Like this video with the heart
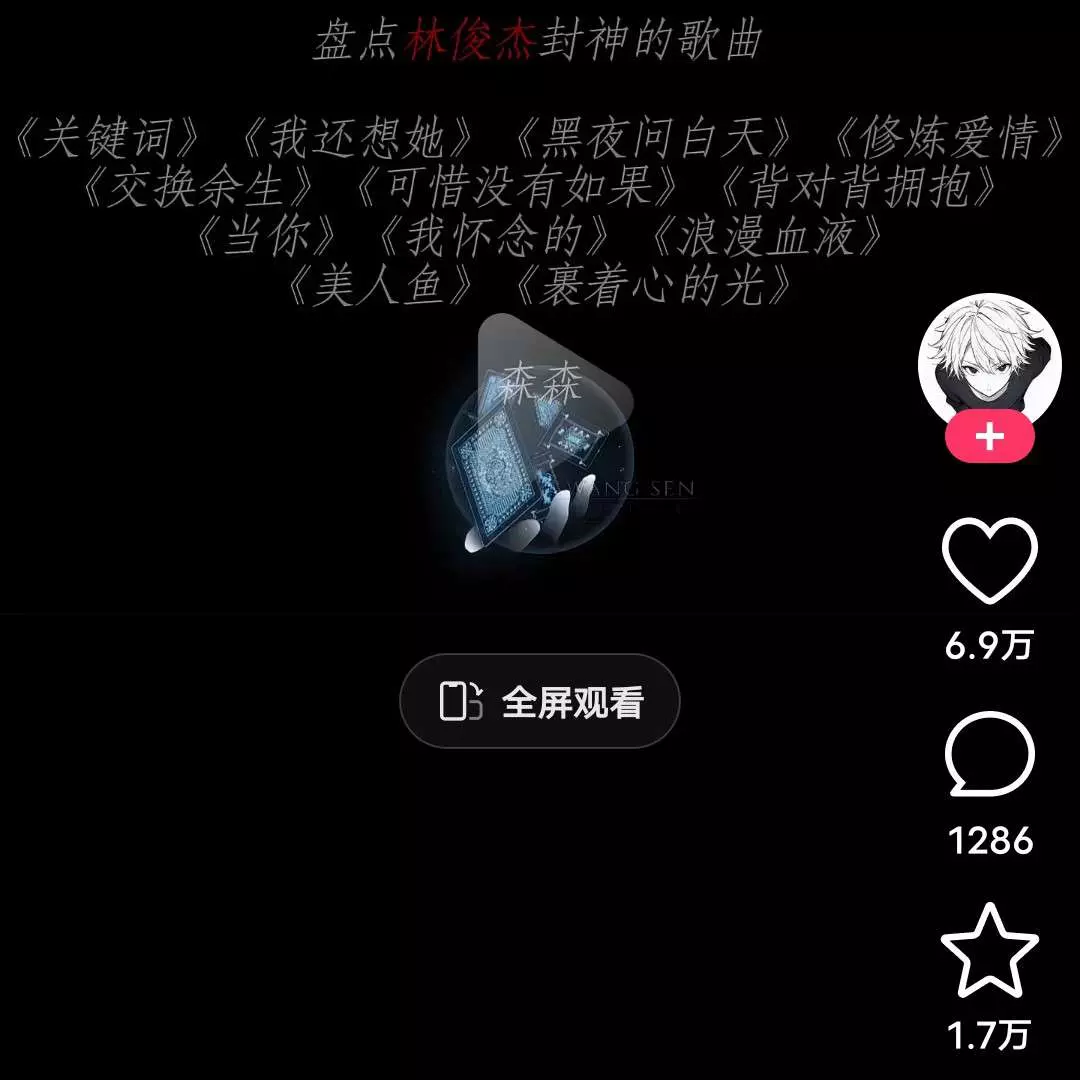Viewport: 1080px width, 1080px height. click(x=990, y=559)
